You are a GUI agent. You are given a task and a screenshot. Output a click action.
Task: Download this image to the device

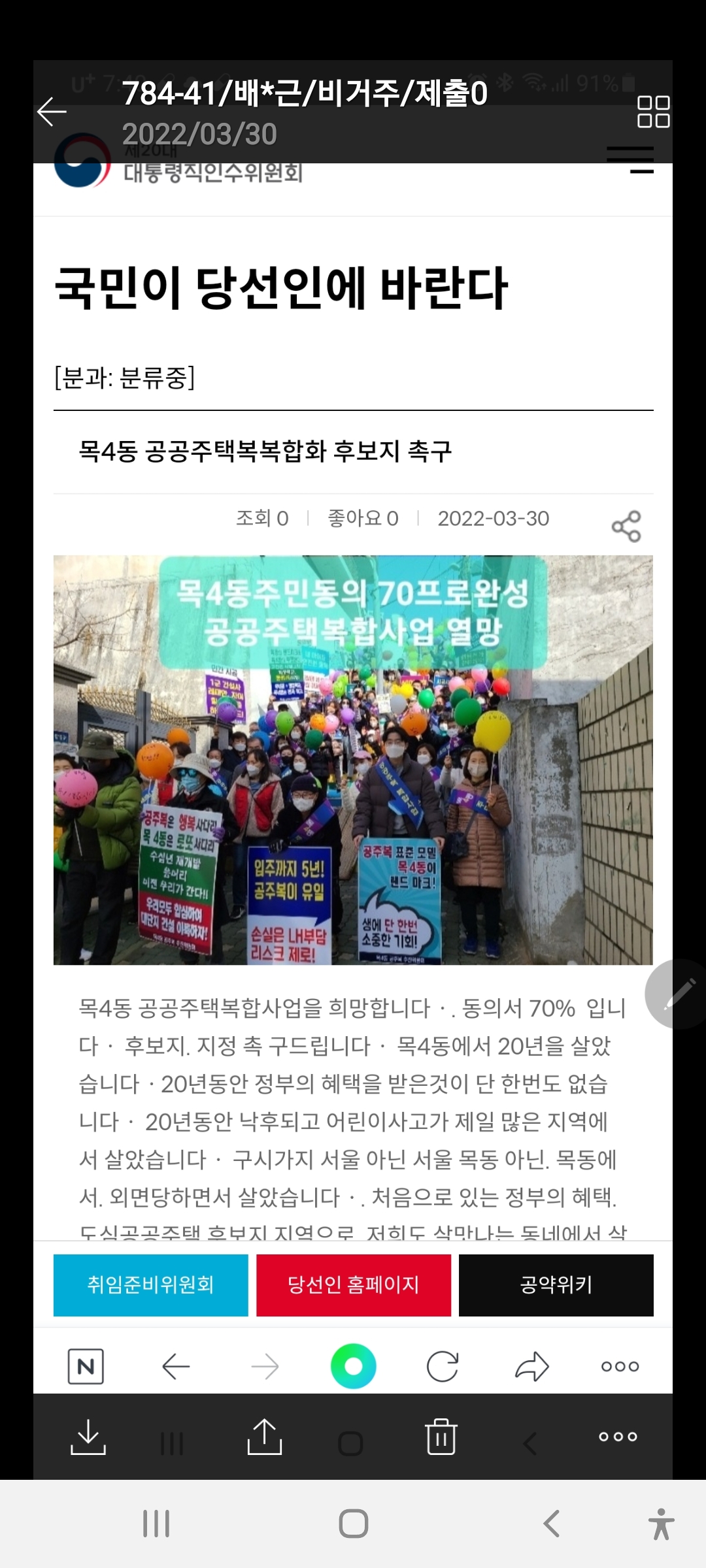pyautogui.click(x=88, y=1436)
